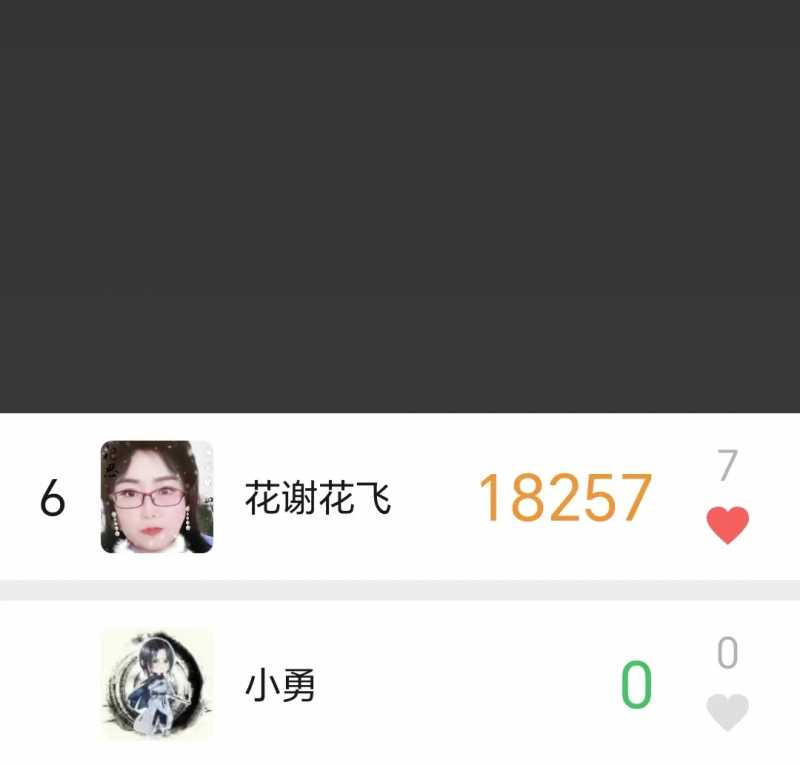The width and height of the screenshot is (800, 765).
Task: View 花谢花飞's profile picture
Action: coord(157,497)
